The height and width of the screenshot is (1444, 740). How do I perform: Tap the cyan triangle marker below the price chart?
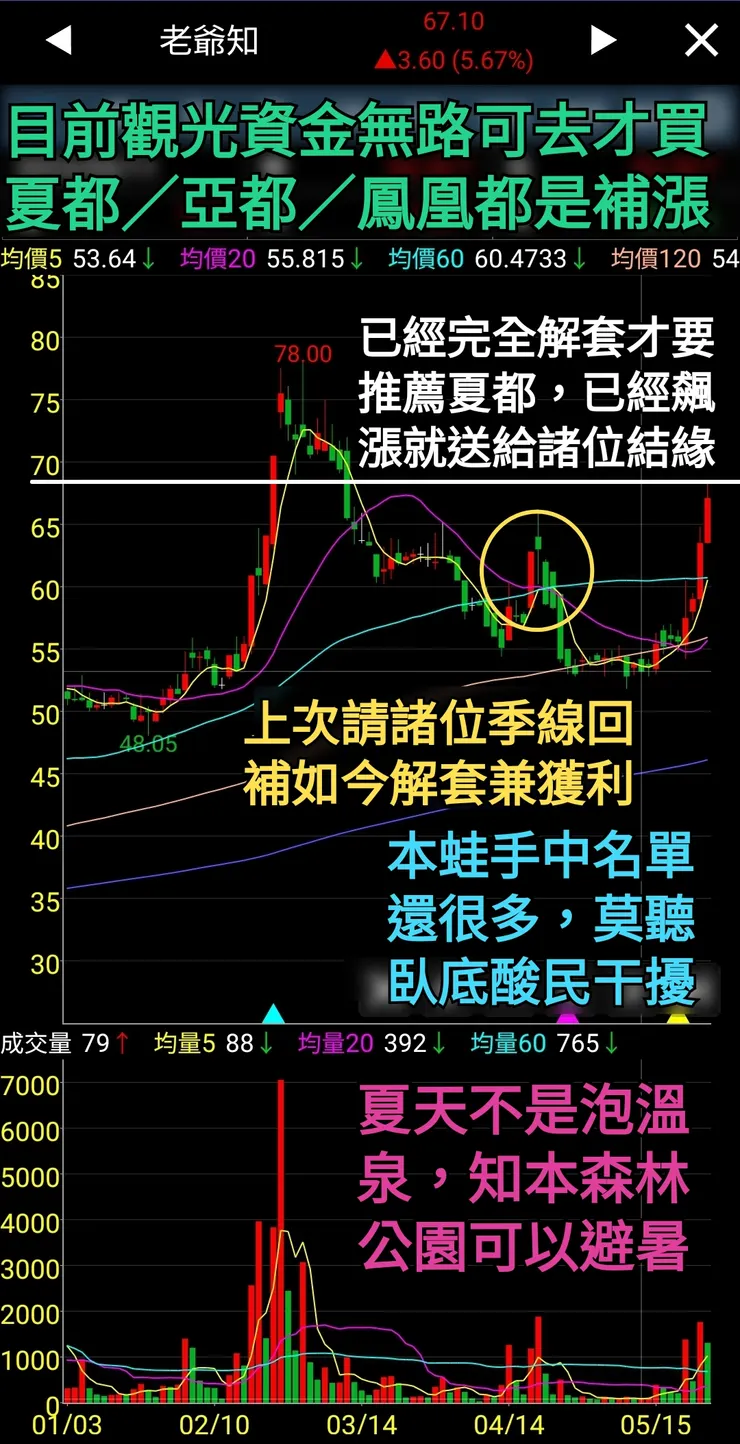click(272, 1012)
